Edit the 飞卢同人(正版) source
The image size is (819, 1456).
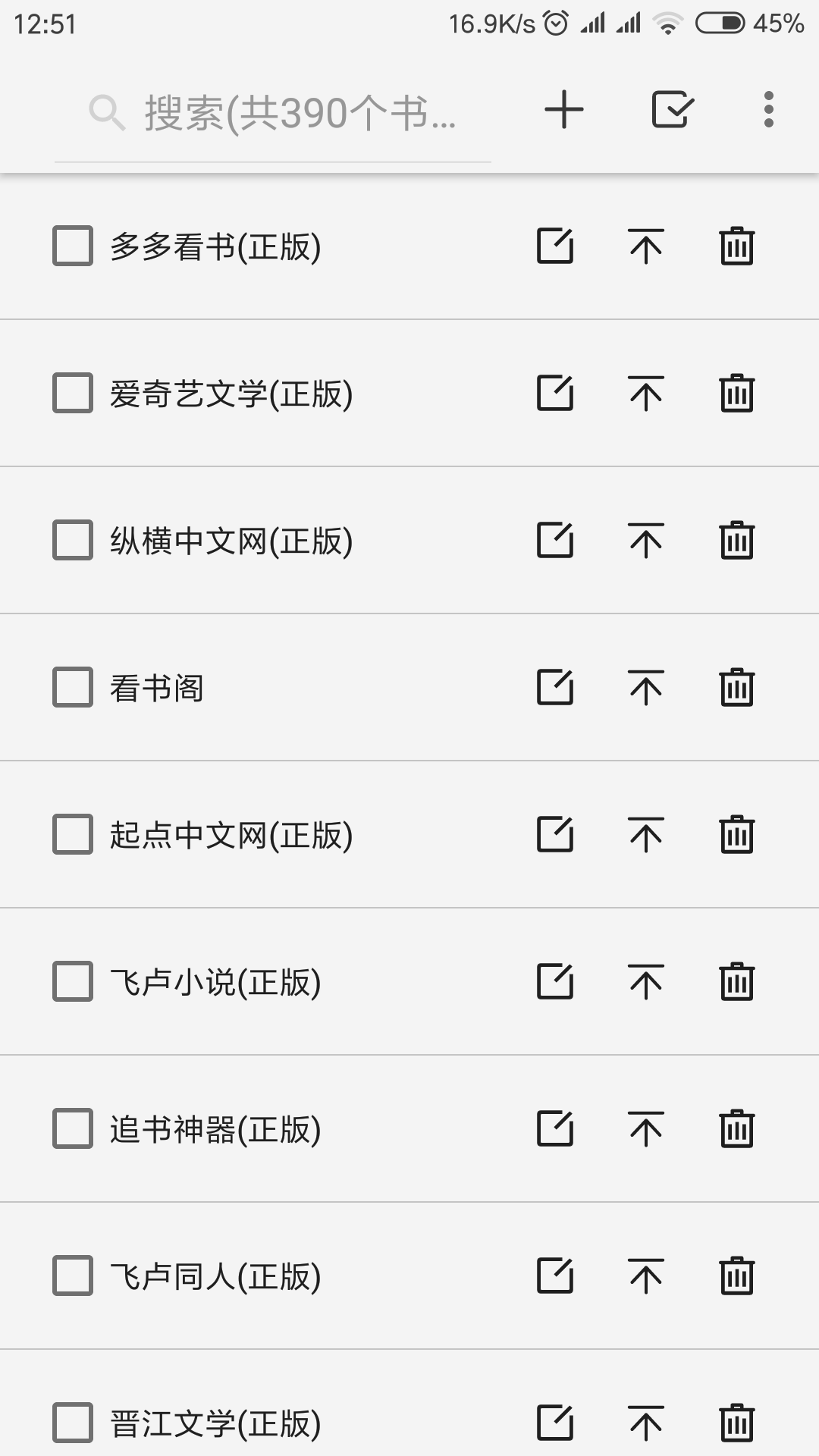tap(555, 1276)
